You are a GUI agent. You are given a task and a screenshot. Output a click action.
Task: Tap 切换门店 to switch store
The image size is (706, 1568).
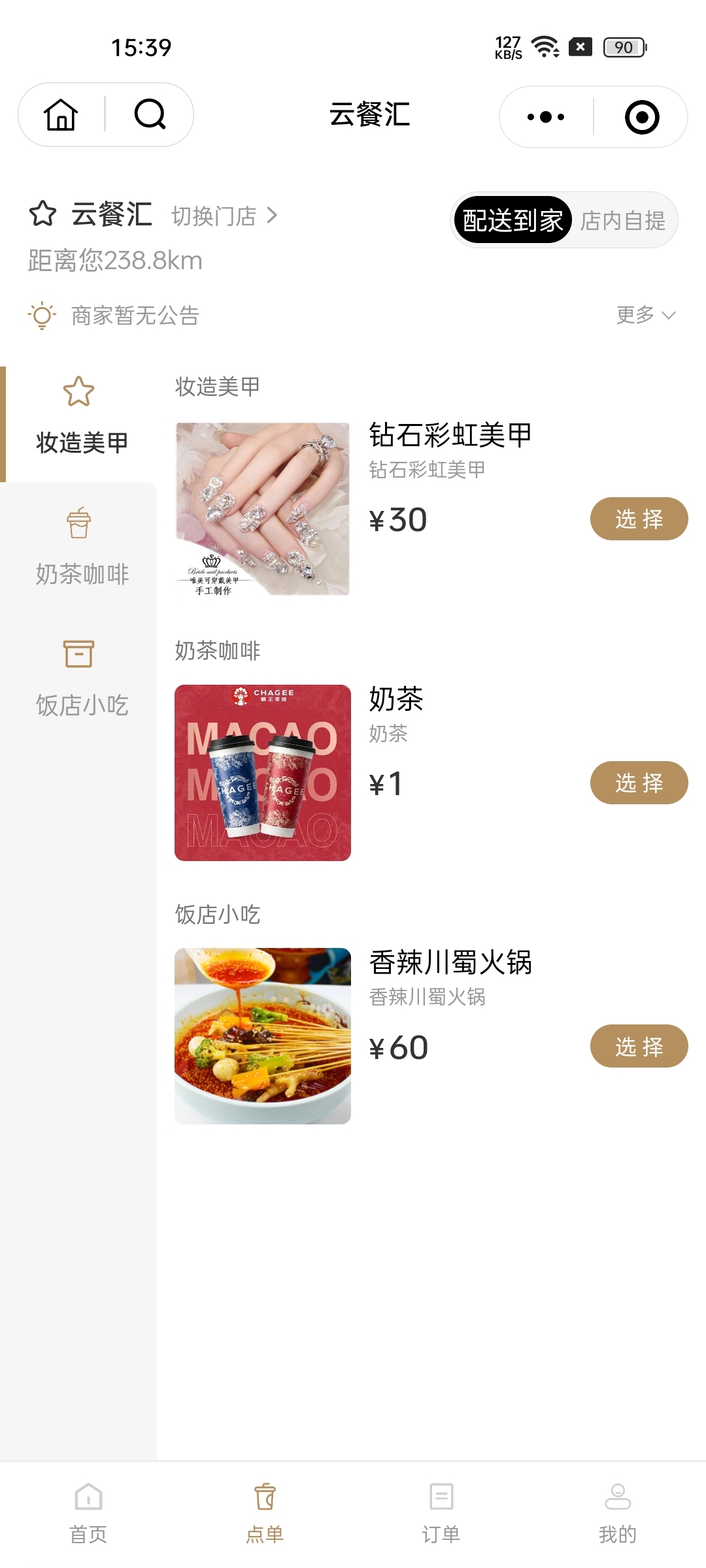[224, 216]
